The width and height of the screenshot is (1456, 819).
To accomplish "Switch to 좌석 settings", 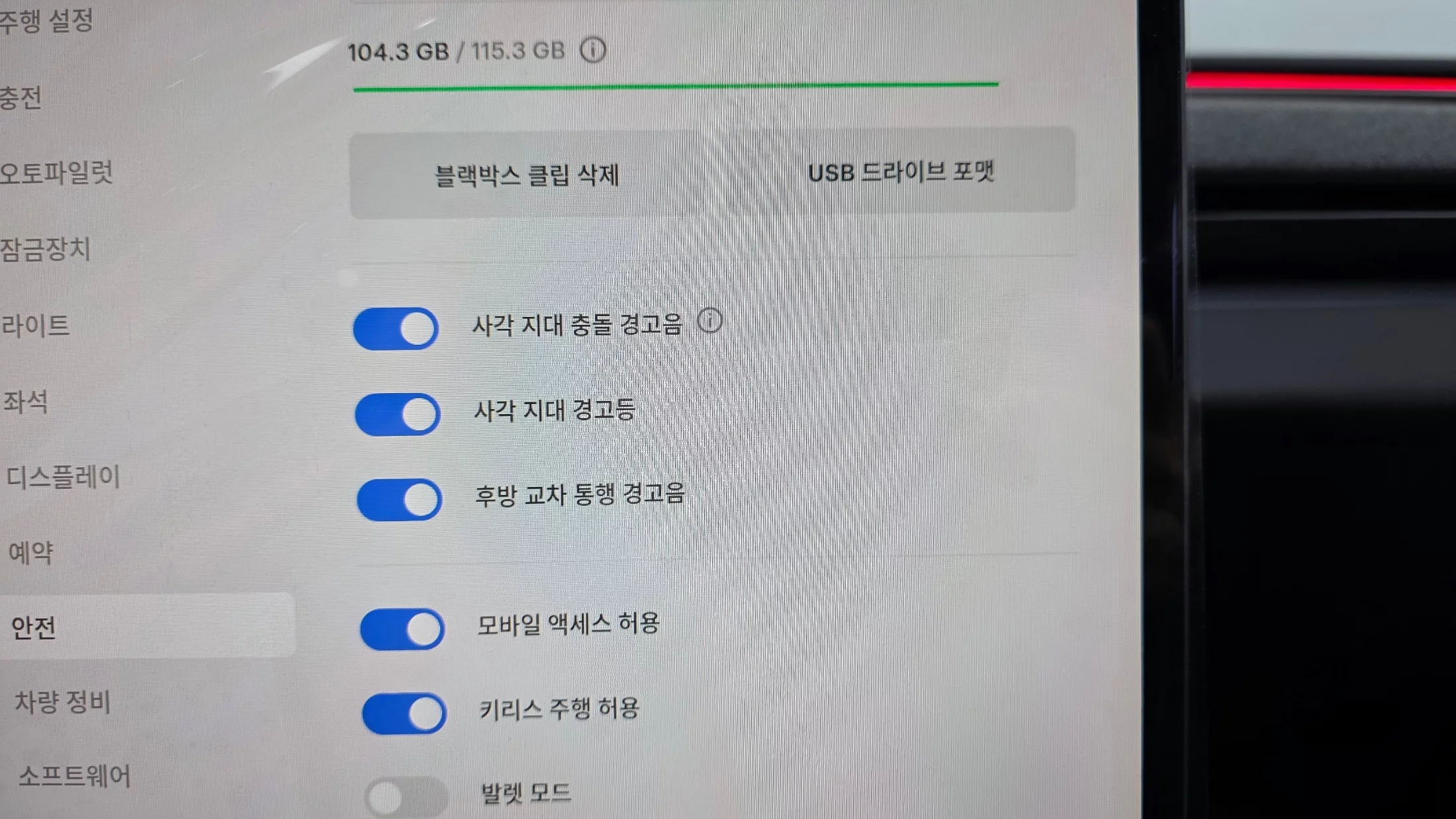I will tap(26, 402).
